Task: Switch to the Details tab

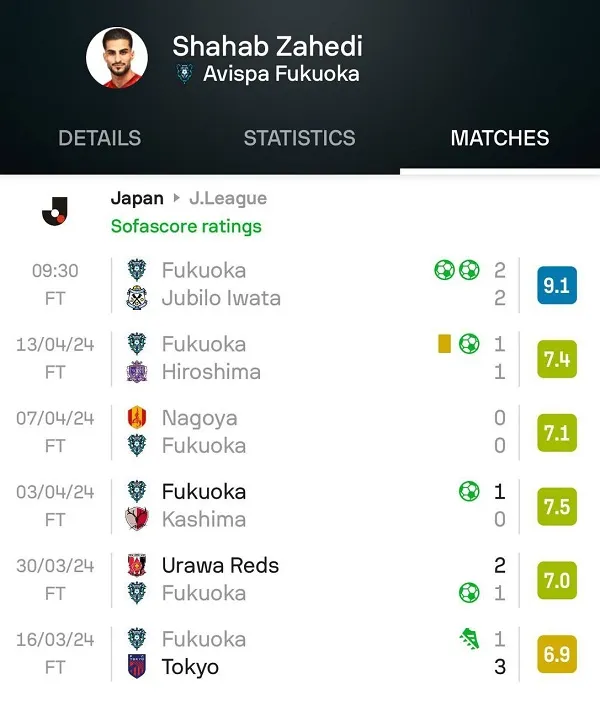Action: pyautogui.click(x=99, y=138)
